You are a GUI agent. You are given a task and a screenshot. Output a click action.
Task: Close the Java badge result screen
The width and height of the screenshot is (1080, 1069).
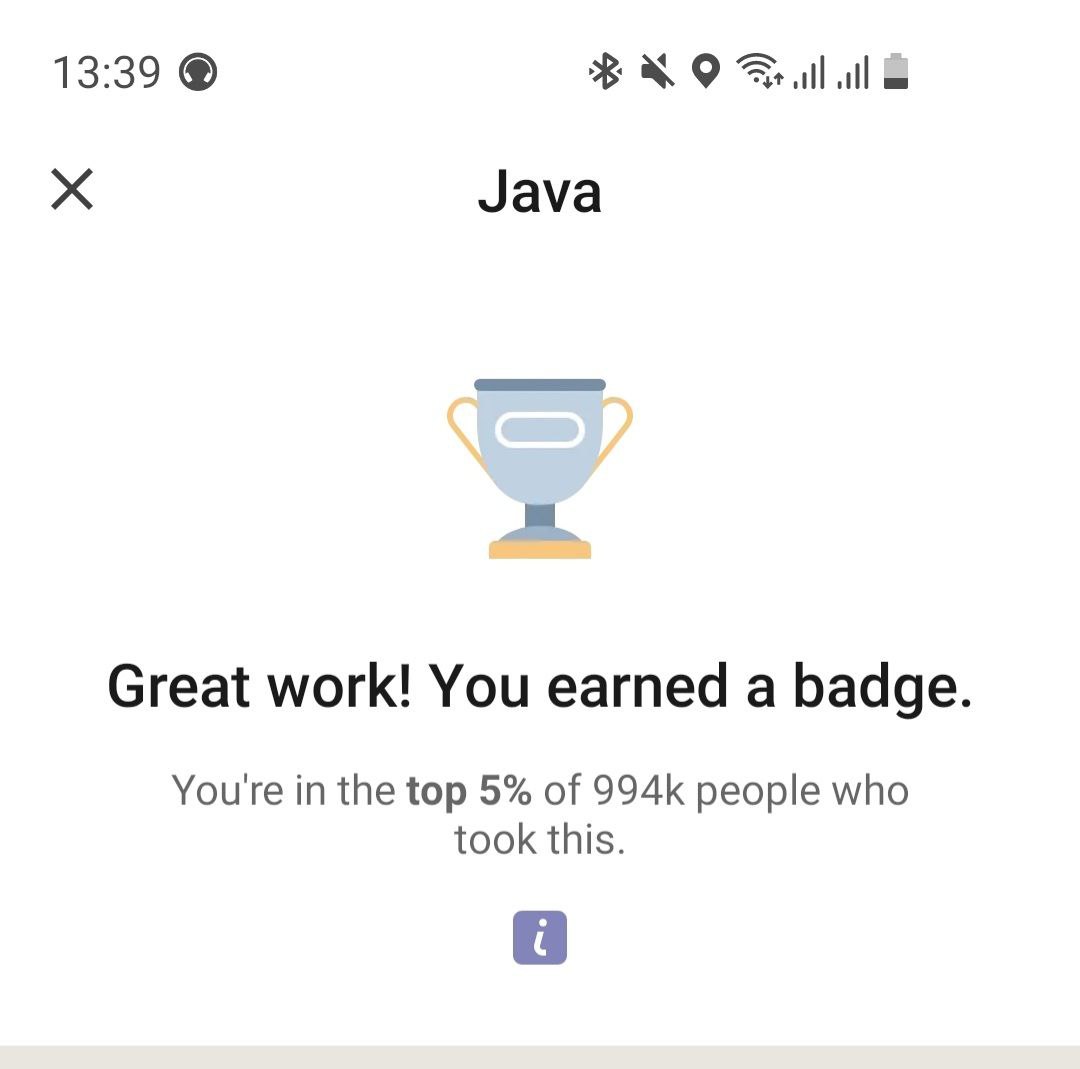(x=72, y=190)
